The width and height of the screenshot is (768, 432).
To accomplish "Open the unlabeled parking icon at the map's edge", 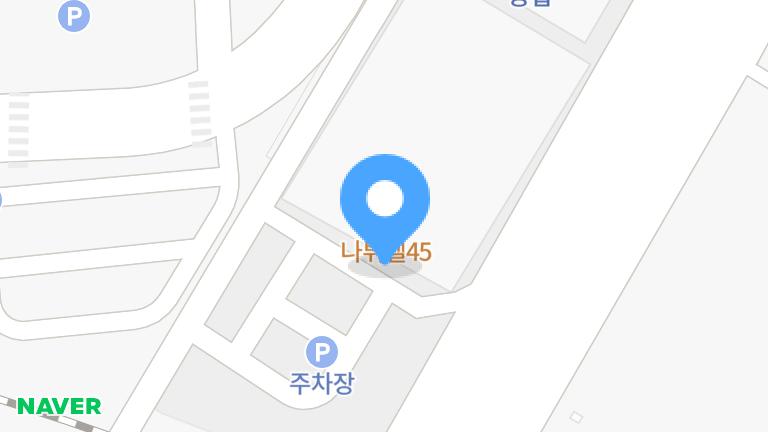I will pyautogui.click(x=74, y=15).
